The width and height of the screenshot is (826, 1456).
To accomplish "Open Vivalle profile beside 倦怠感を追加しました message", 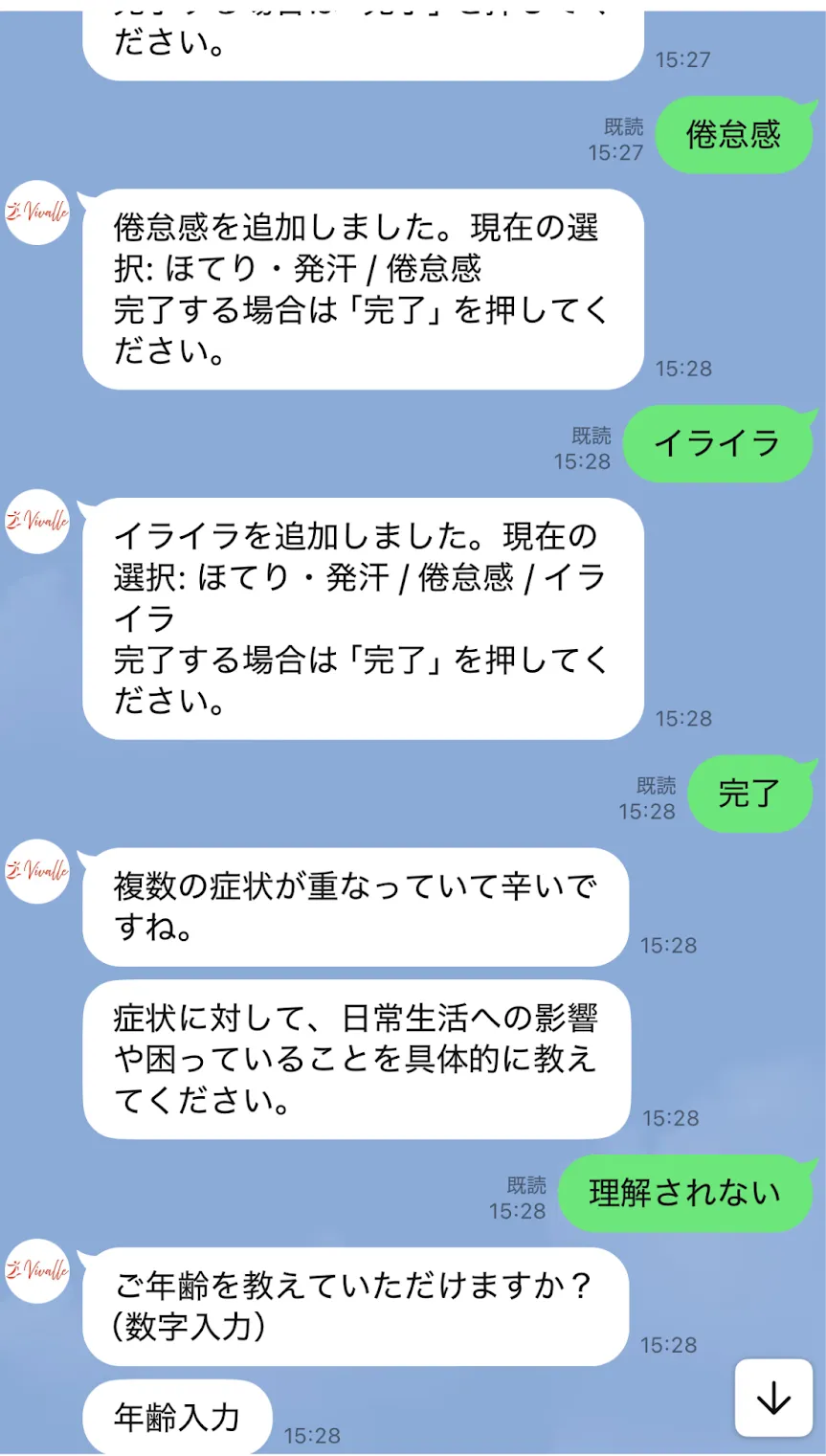I will click(x=37, y=213).
